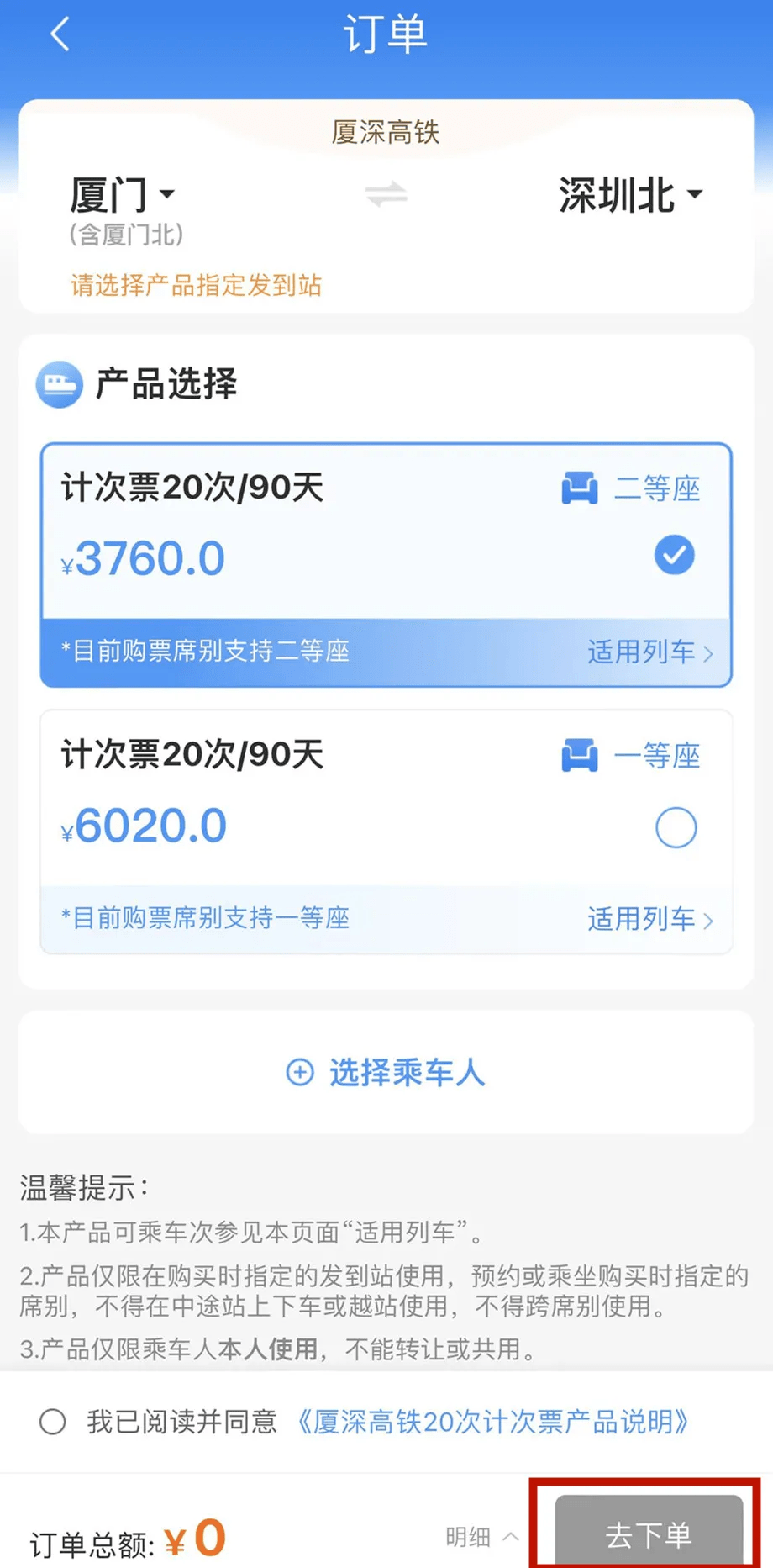Open the 厦深高铁20次计次票产品说明 link
The width and height of the screenshot is (773, 1568).
pos(494,1423)
